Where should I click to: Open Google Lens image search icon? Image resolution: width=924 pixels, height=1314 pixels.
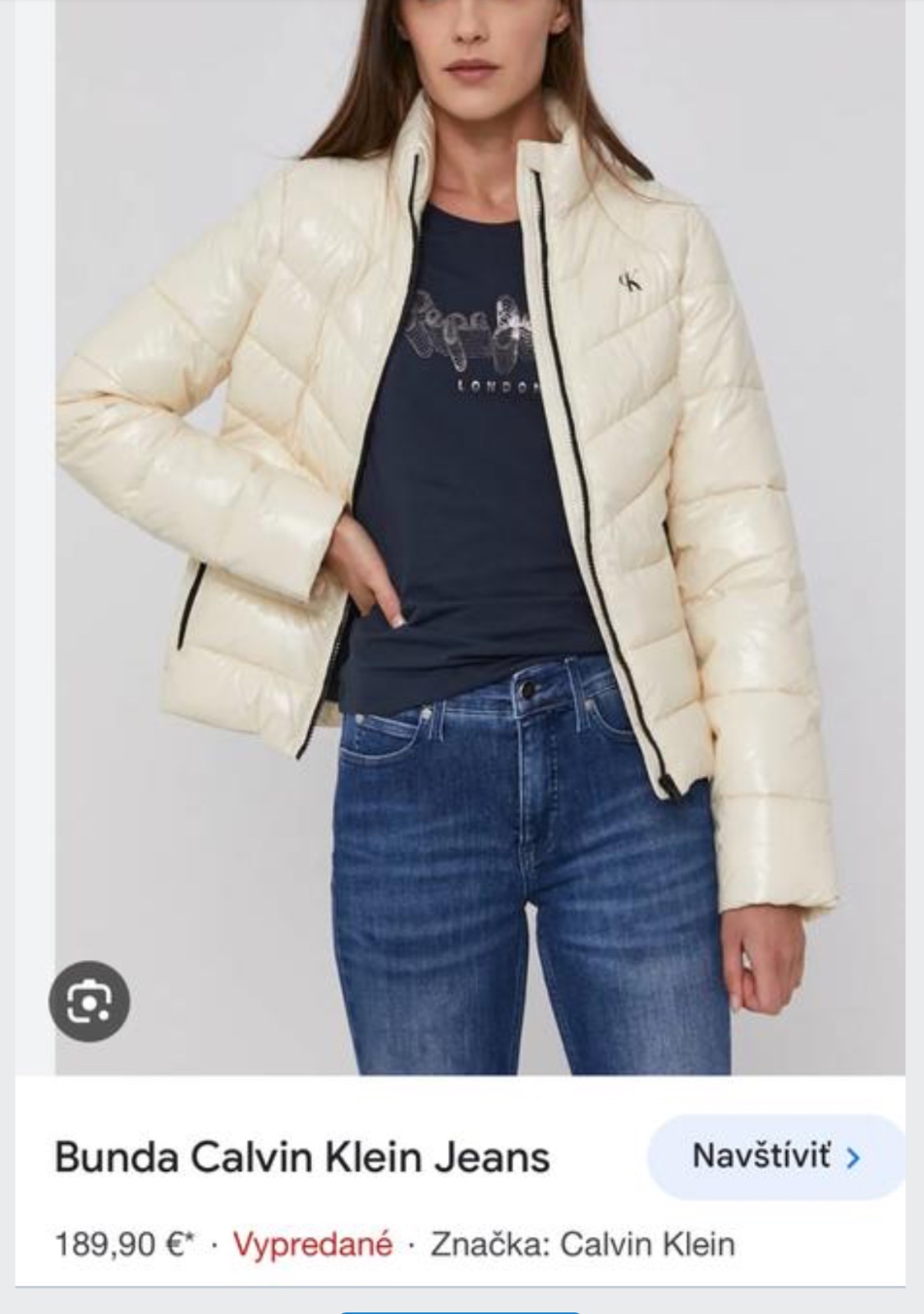point(90,1002)
